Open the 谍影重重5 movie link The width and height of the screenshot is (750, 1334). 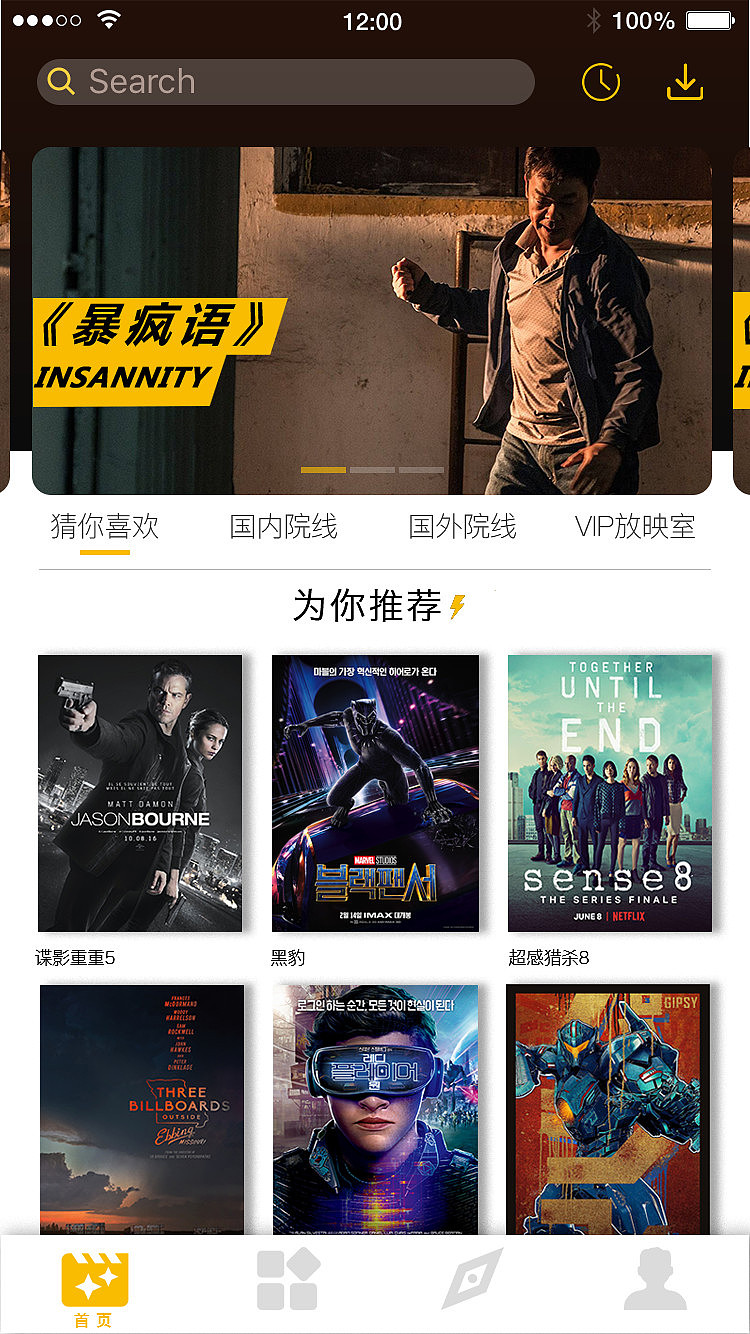click(x=75, y=957)
